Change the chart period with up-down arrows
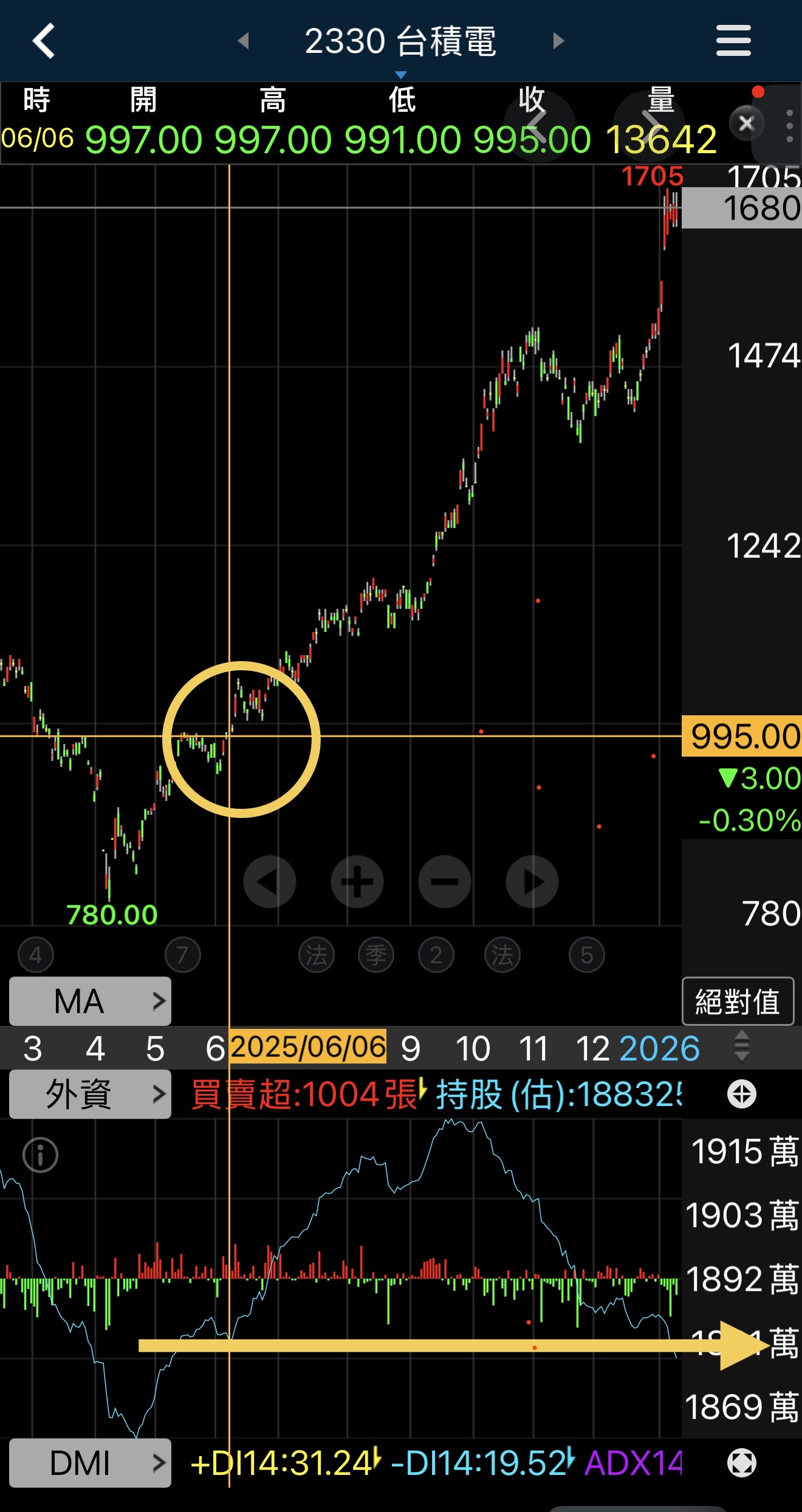 [741, 1046]
